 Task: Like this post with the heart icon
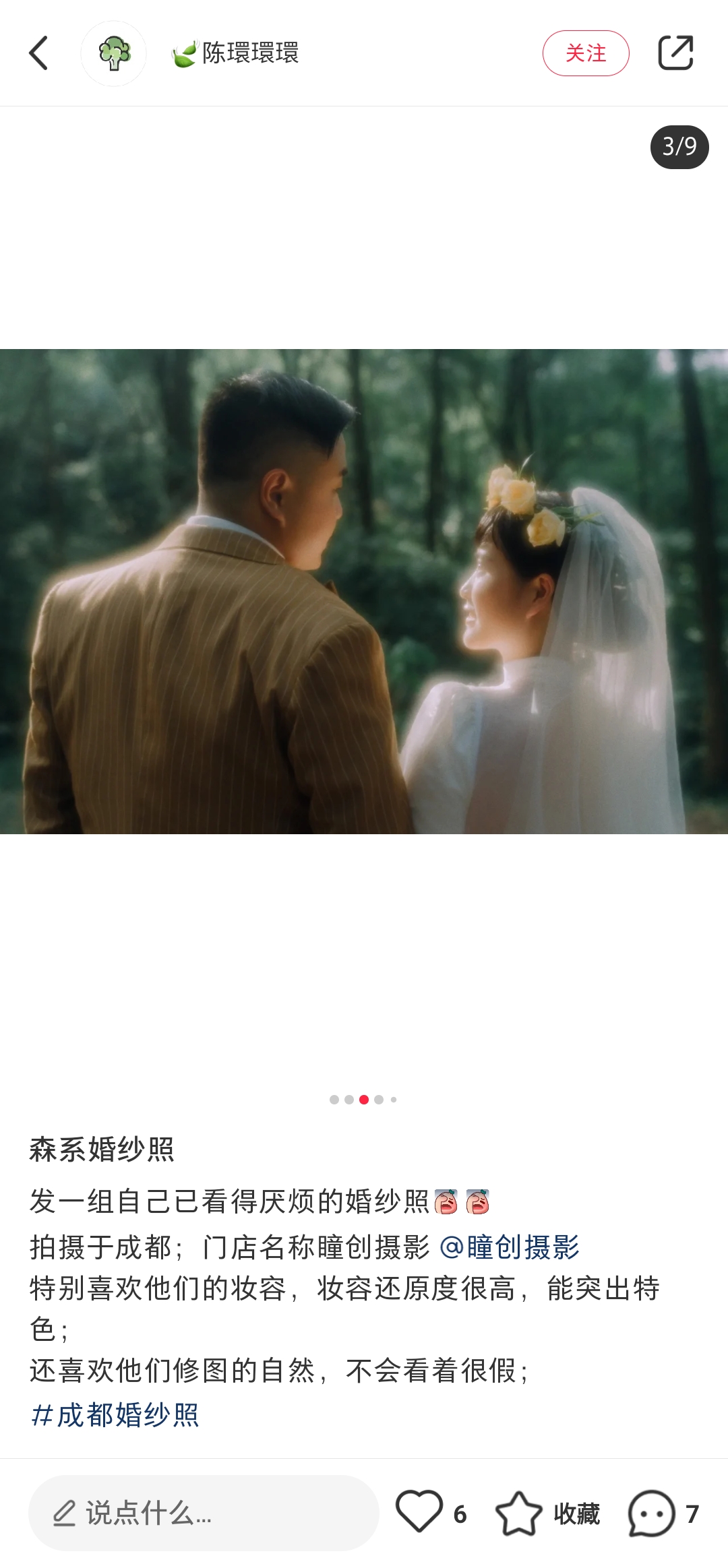419,1511
